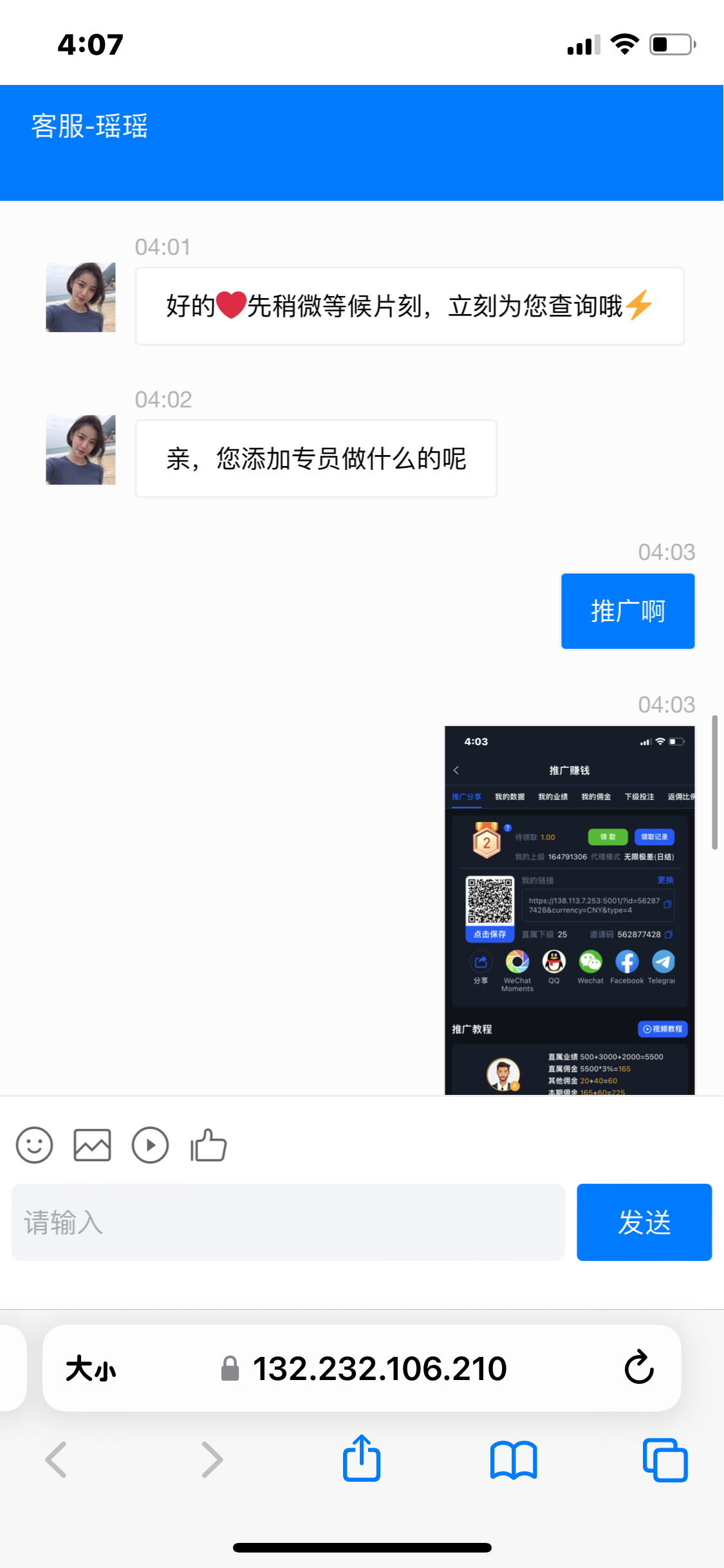Tap the 客服-瑶瑶 chat header
This screenshot has height=1568, width=724.
tap(90, 128)
